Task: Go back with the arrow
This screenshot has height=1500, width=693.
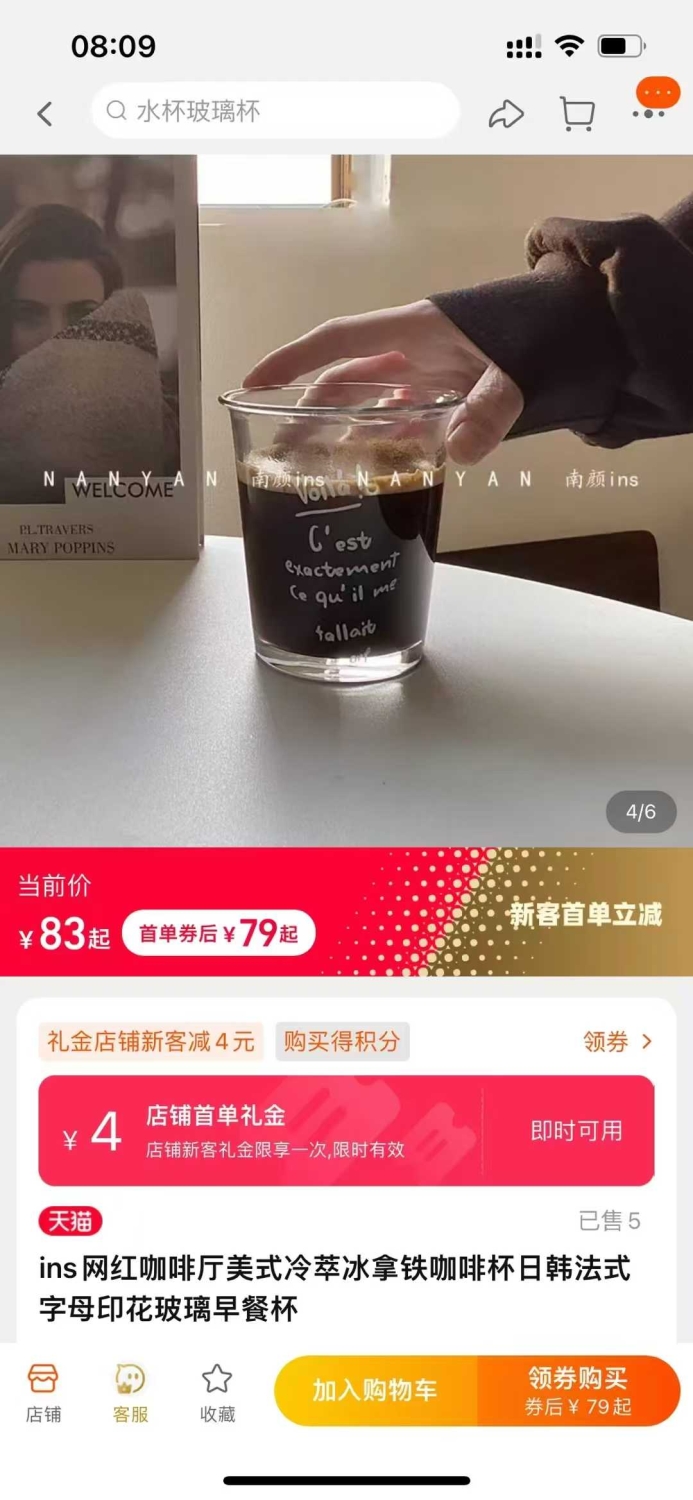Action: [44, 114]
